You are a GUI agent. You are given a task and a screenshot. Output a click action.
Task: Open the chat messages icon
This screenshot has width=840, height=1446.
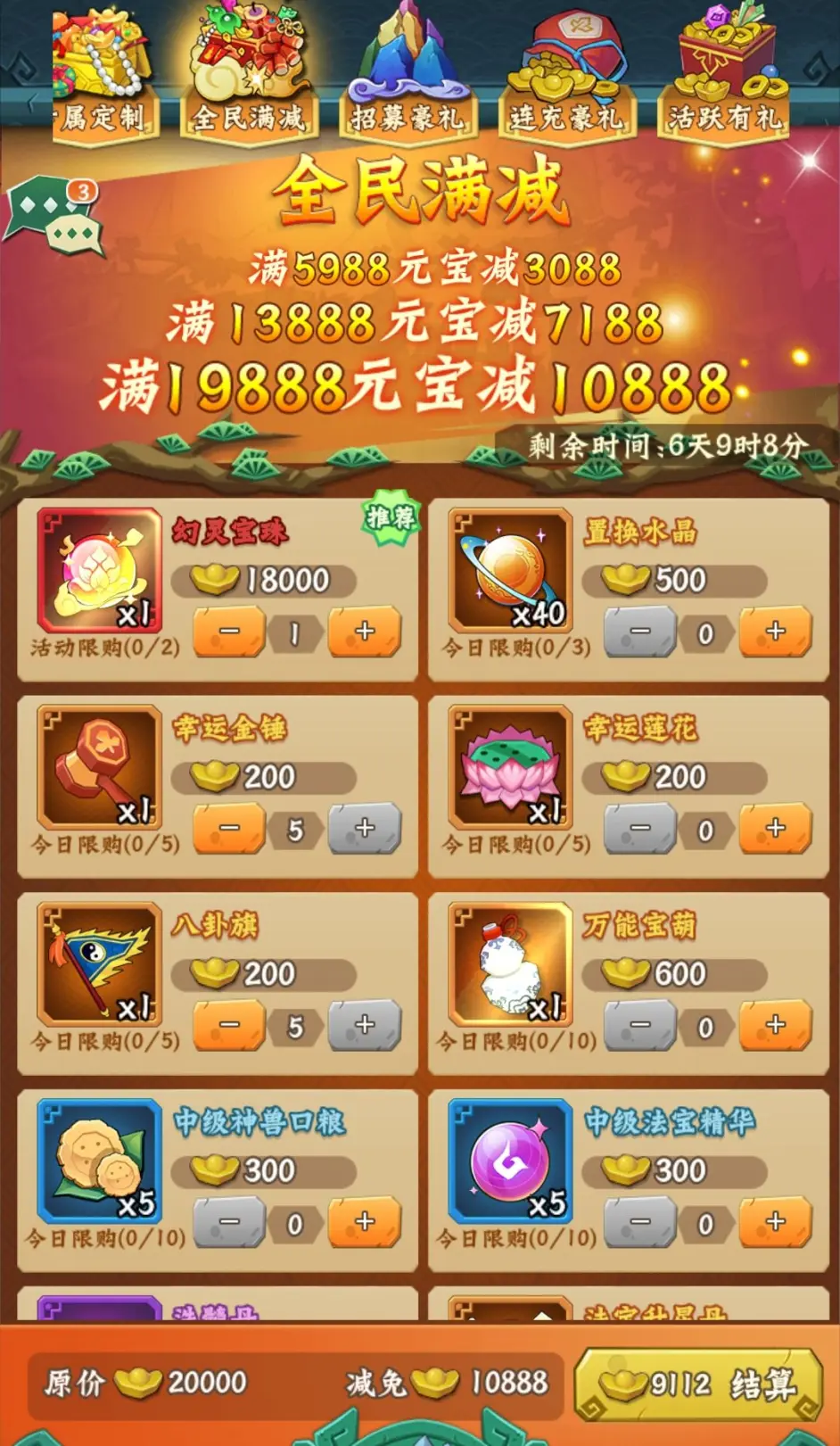pos(55,219)
